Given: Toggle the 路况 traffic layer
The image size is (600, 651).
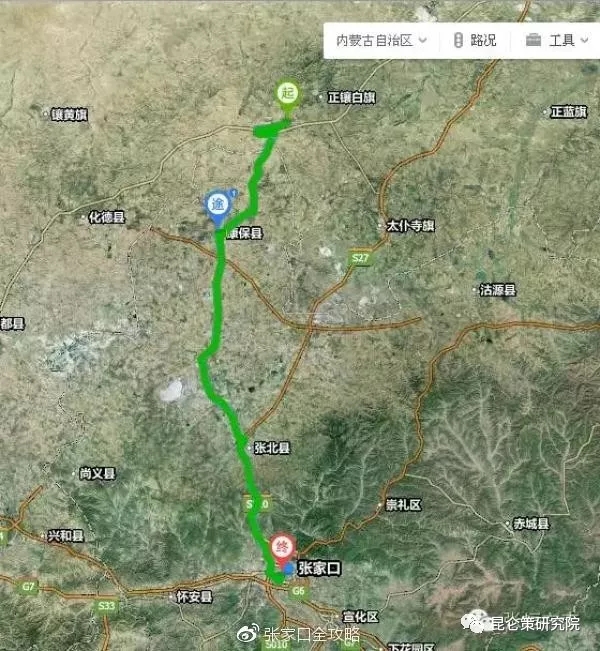Looking at the screenshot, I should point(474,40).
